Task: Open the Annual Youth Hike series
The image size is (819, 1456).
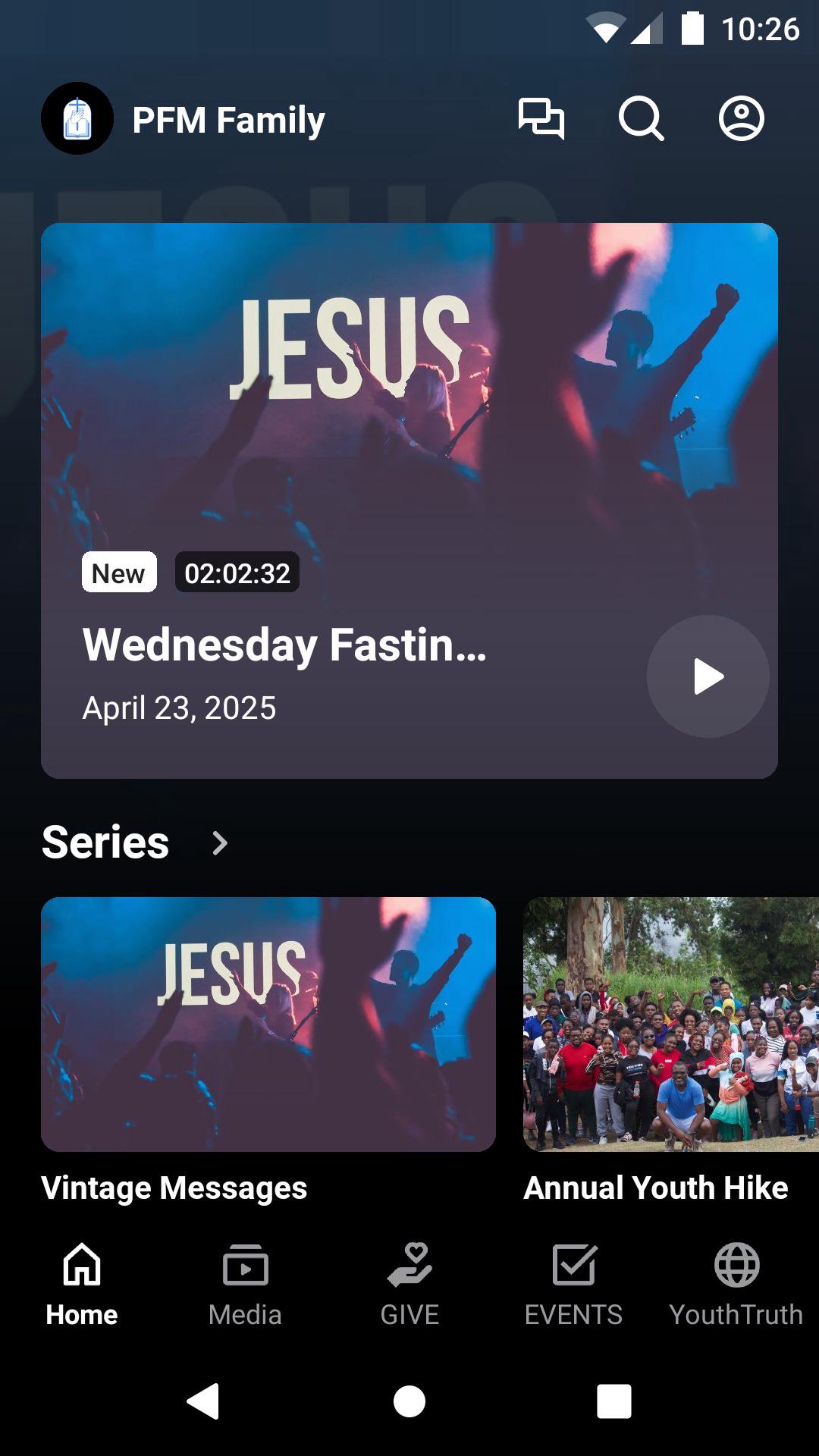Action: tap(670, 1024)
